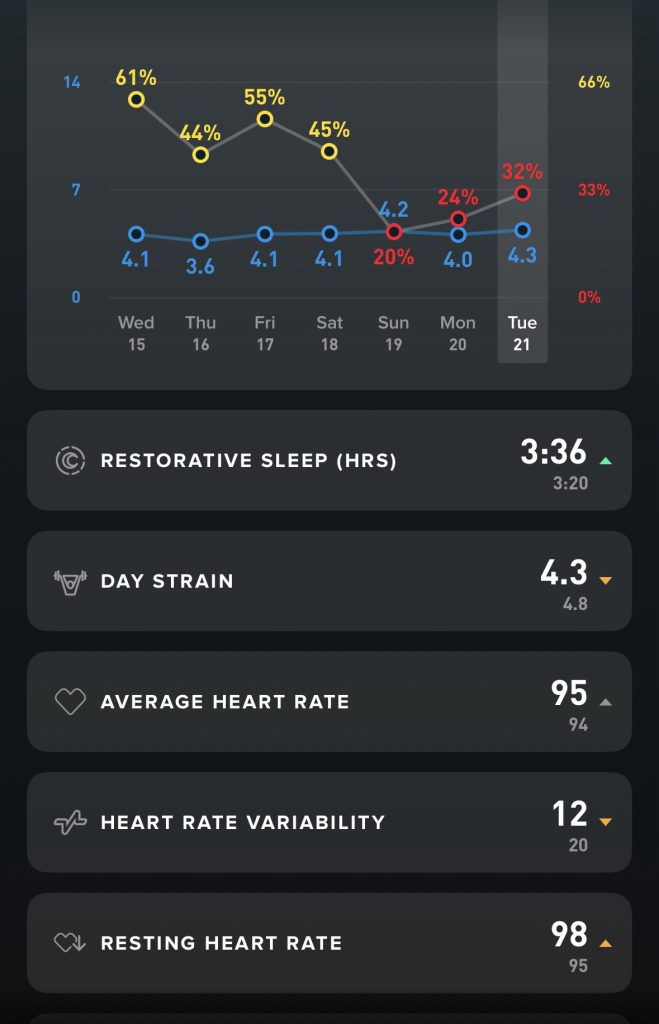Open the Day Strain card
Screen dimensions: 659x1024
[329, 581]
